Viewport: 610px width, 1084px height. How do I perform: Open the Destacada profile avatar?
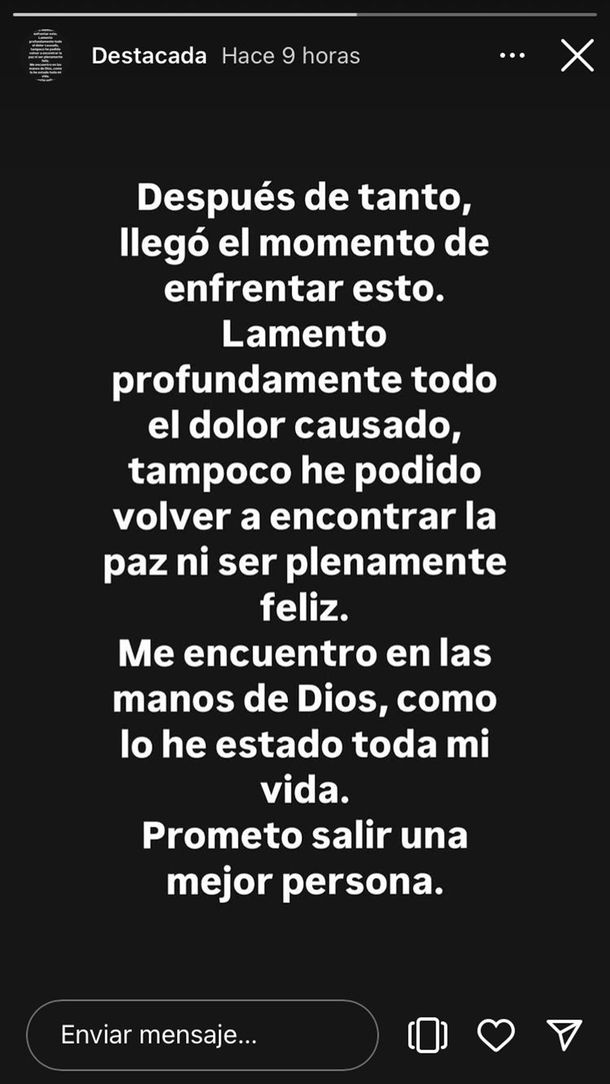click(x=45, y=56)
